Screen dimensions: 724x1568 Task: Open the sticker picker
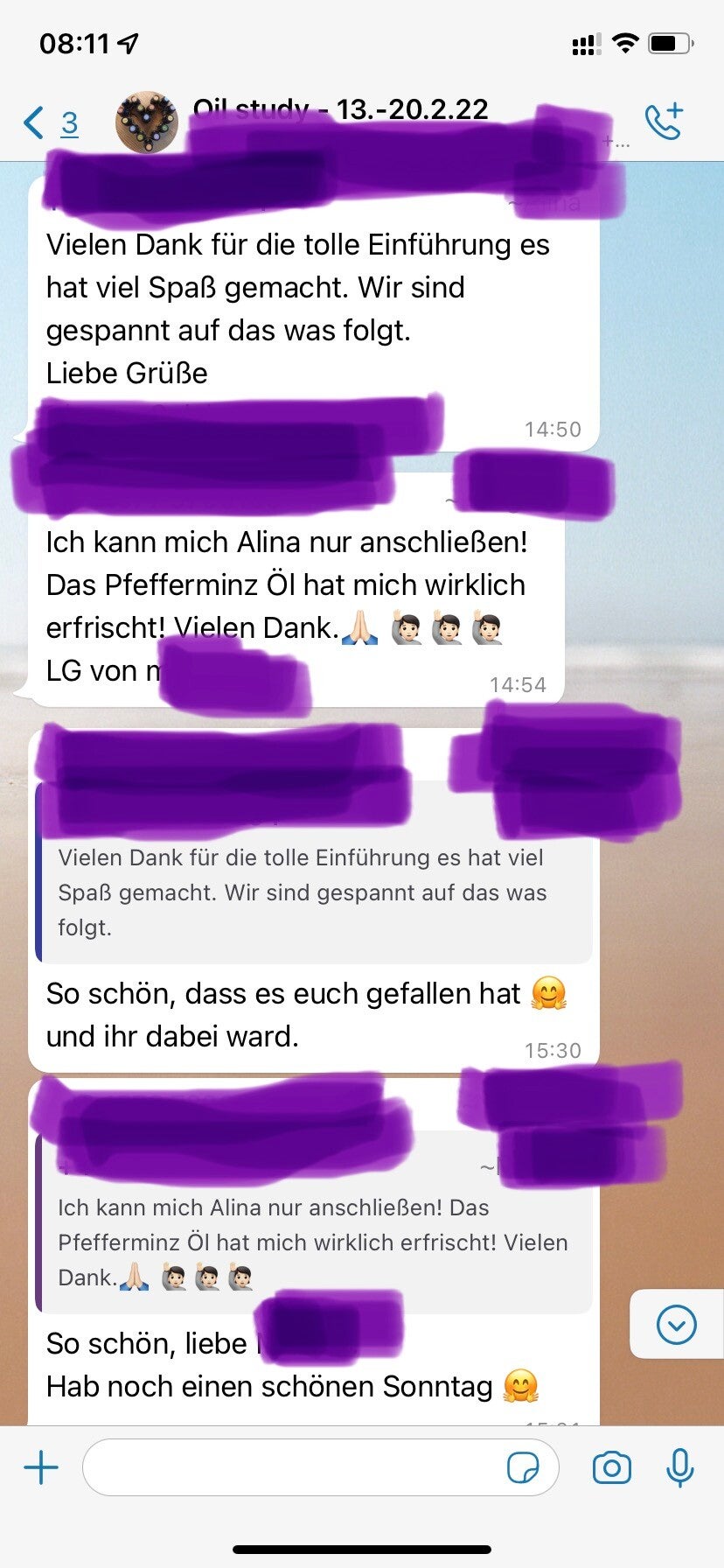pyautogui.click(x=523, y=1467)
